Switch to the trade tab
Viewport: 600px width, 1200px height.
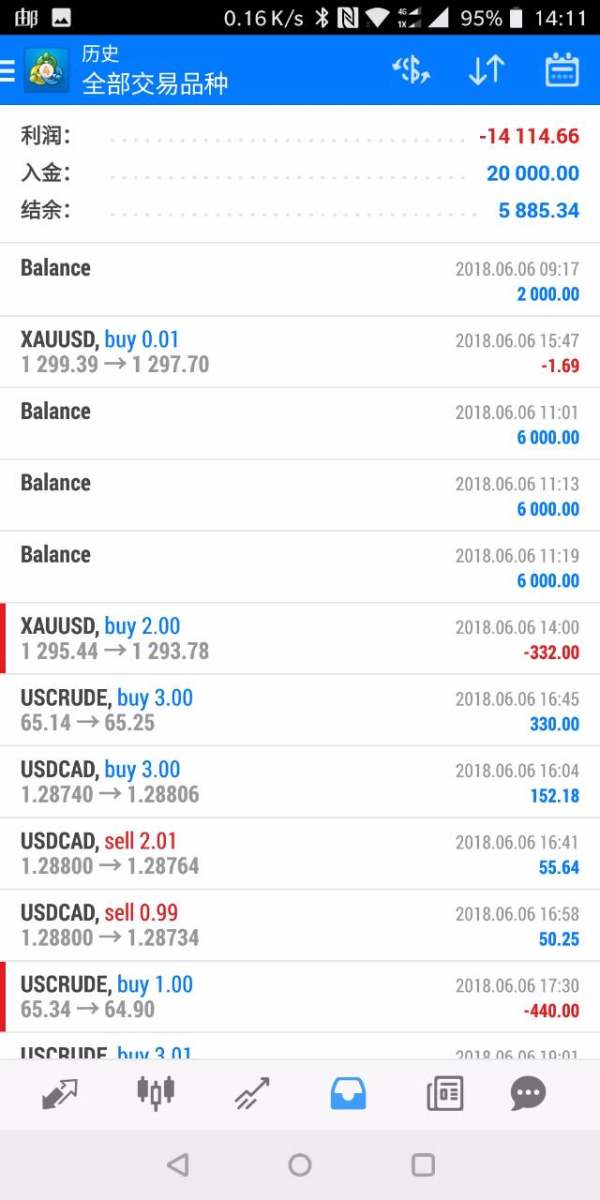[251, 1093]
